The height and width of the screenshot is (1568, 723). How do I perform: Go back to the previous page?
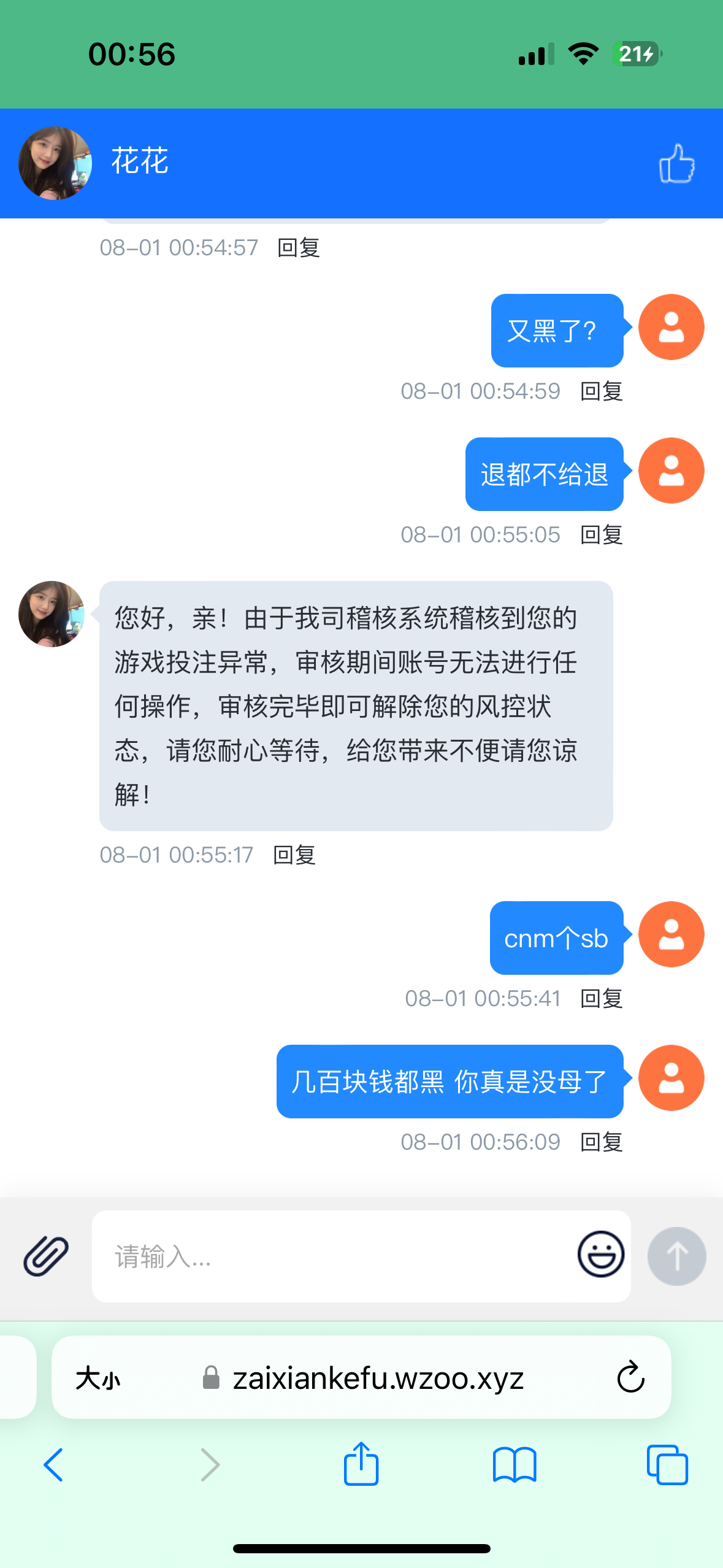pyautogui.click(x=54, y=1464)
